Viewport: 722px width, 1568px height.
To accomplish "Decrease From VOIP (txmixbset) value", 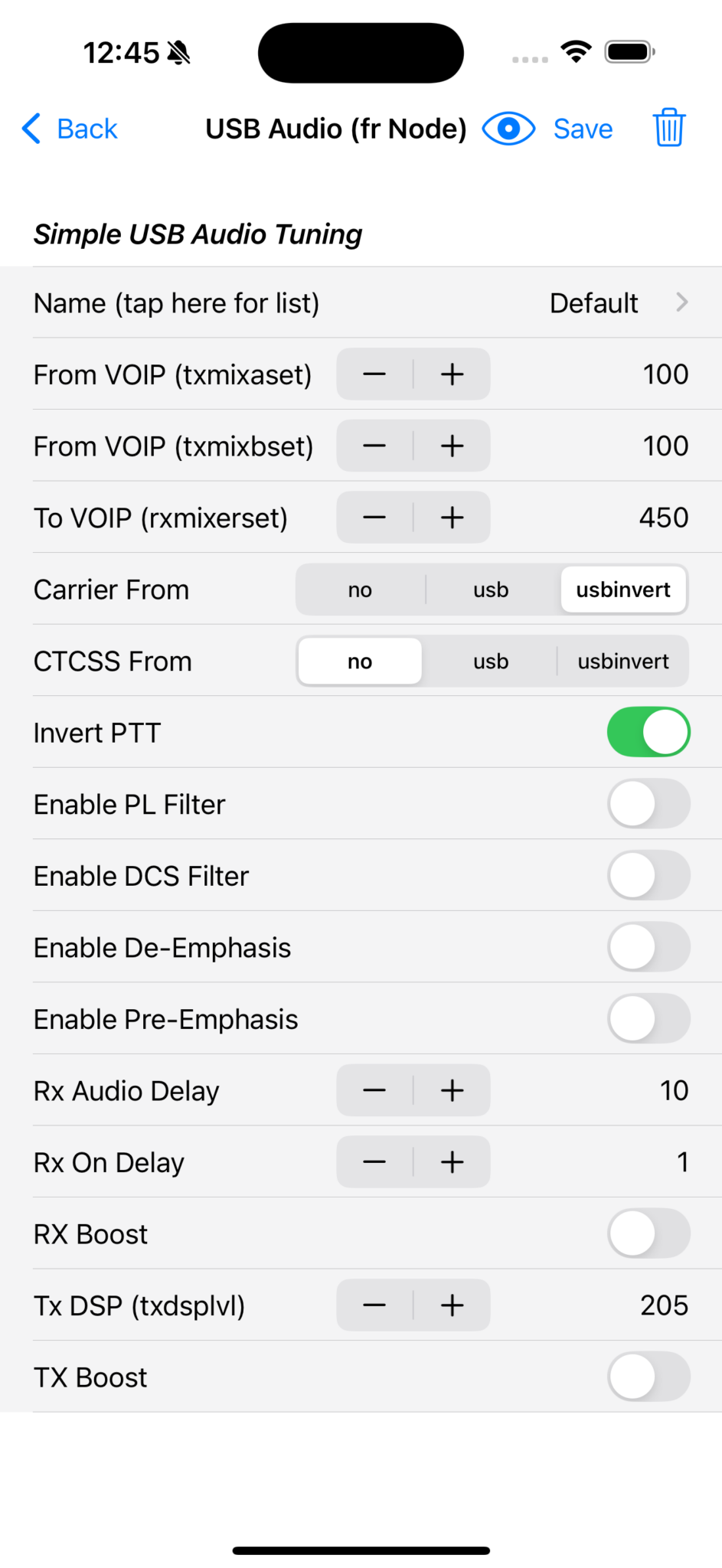I will pos(374,446).
